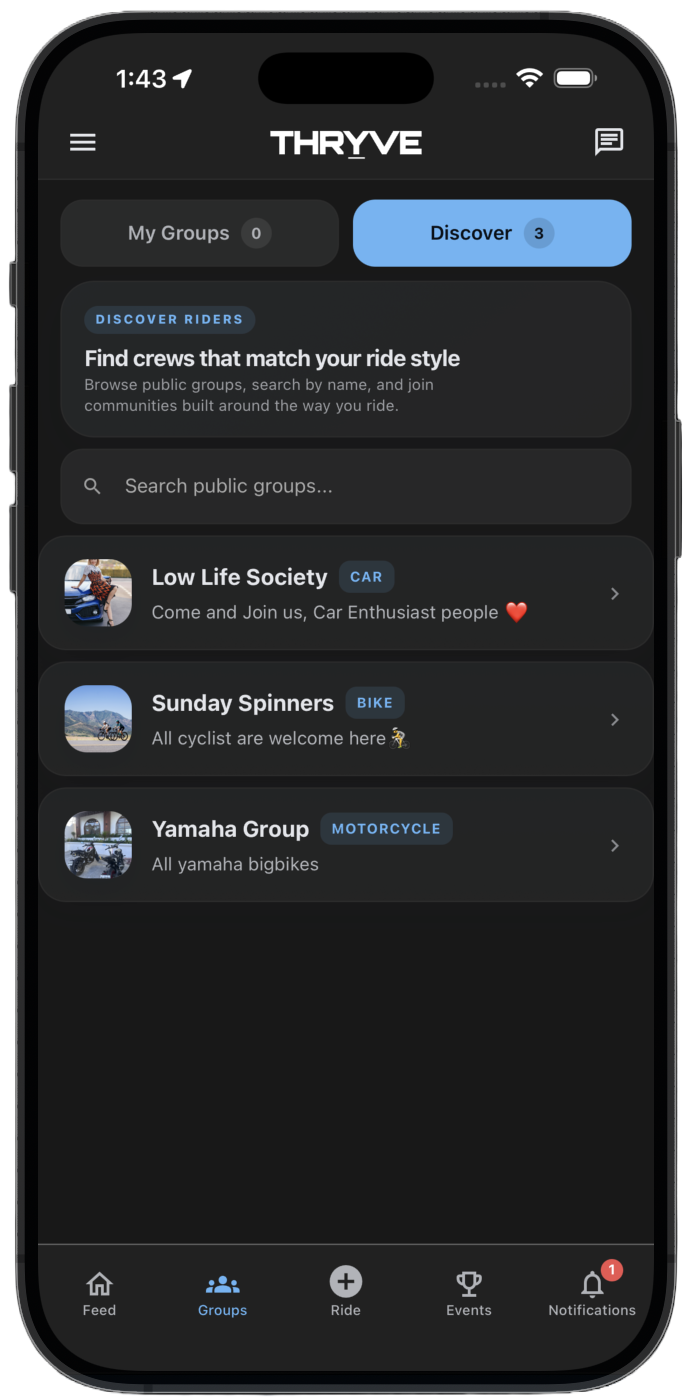Tap Groups in the bottom navigation

[x=222, y=1293]
